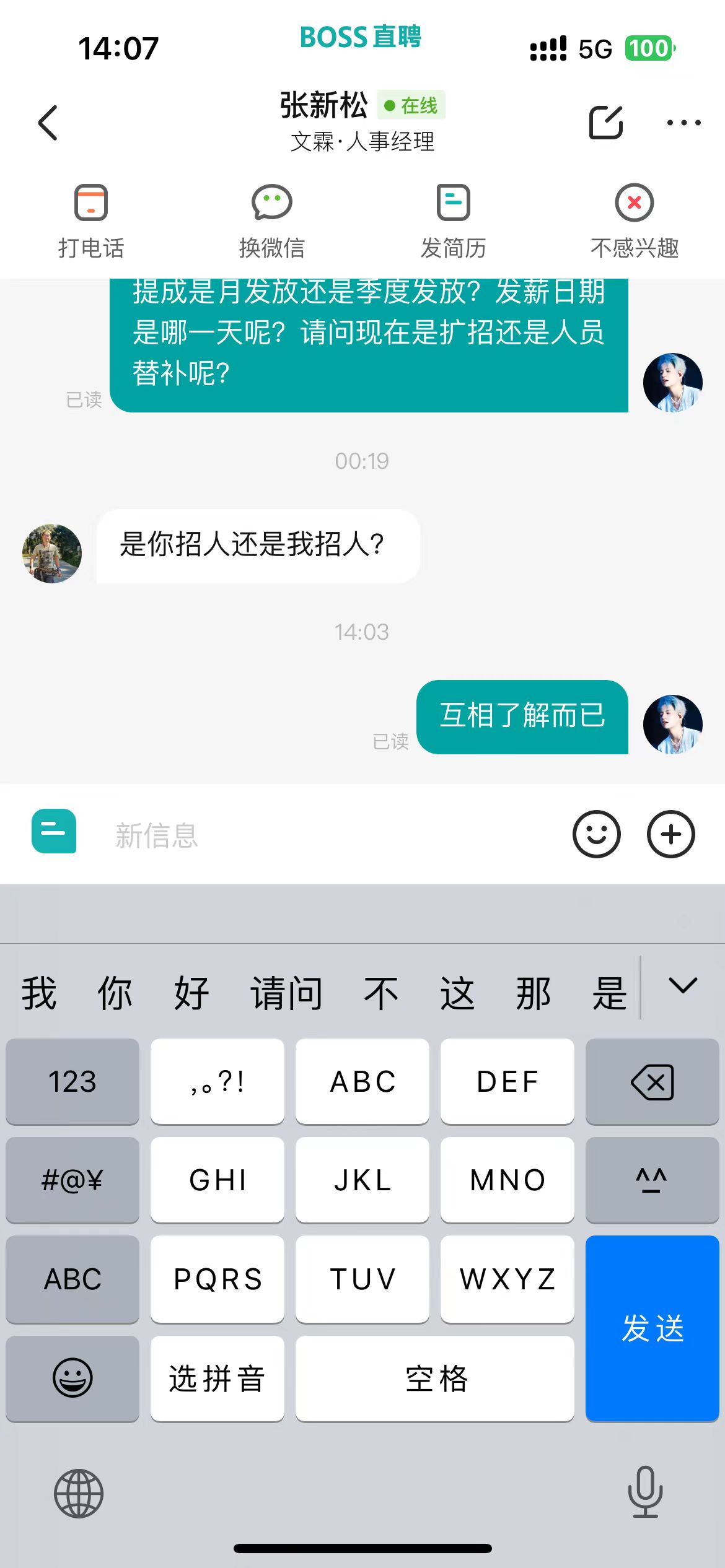Screen dimensions: 725x1568
Task: Hit the blue 发送 key
Action: tap(652, 1328)
